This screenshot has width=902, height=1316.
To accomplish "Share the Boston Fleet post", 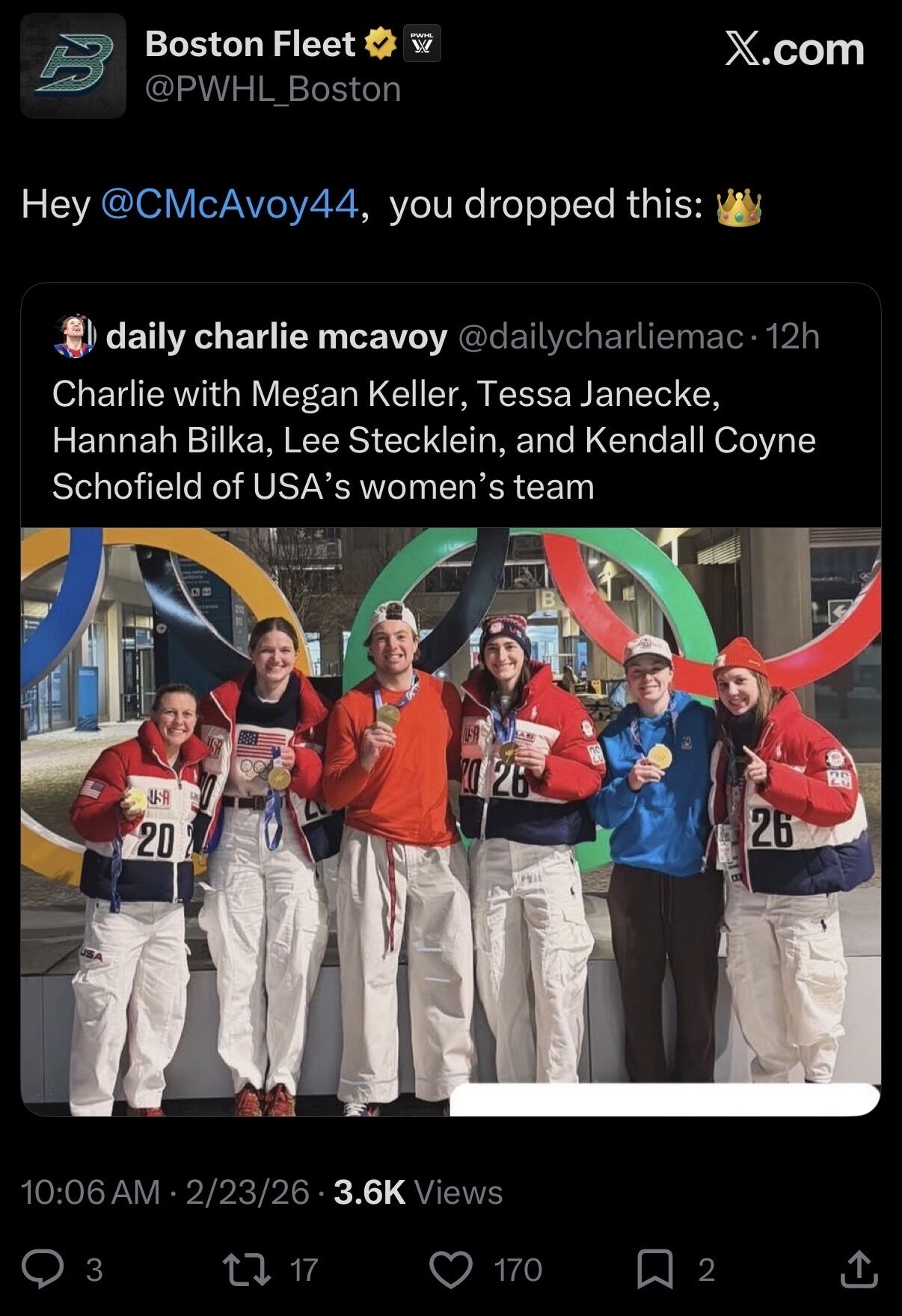I will [859, 1270].
